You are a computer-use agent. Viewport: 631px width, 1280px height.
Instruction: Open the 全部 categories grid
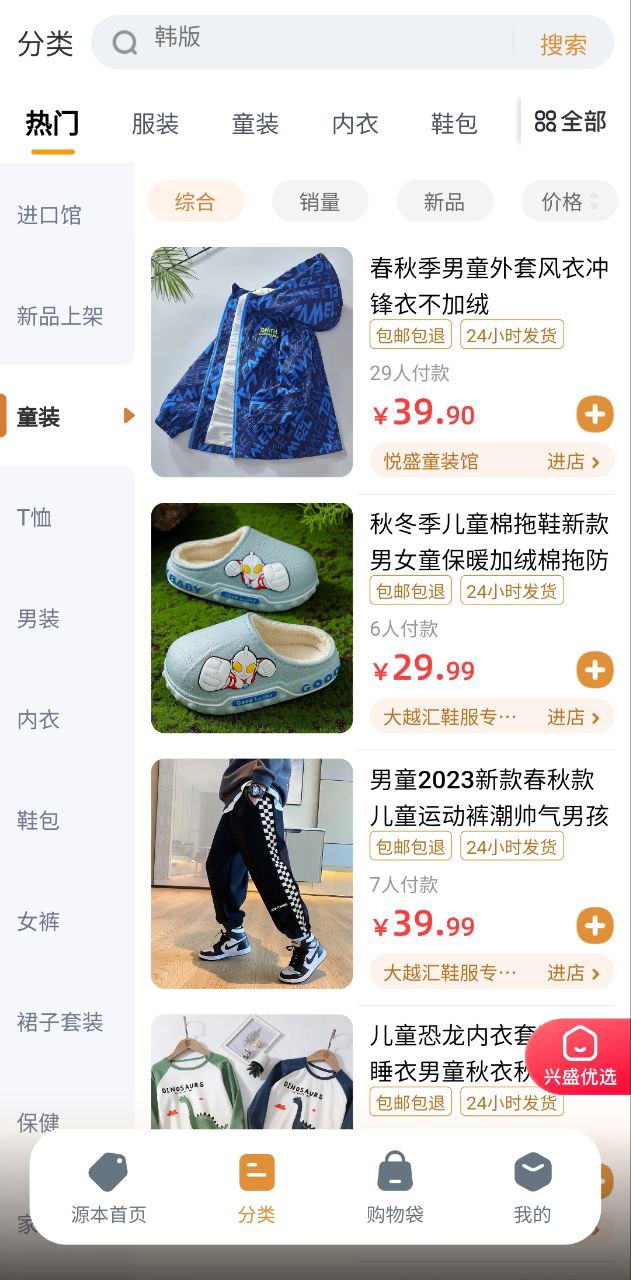[571, 122]
